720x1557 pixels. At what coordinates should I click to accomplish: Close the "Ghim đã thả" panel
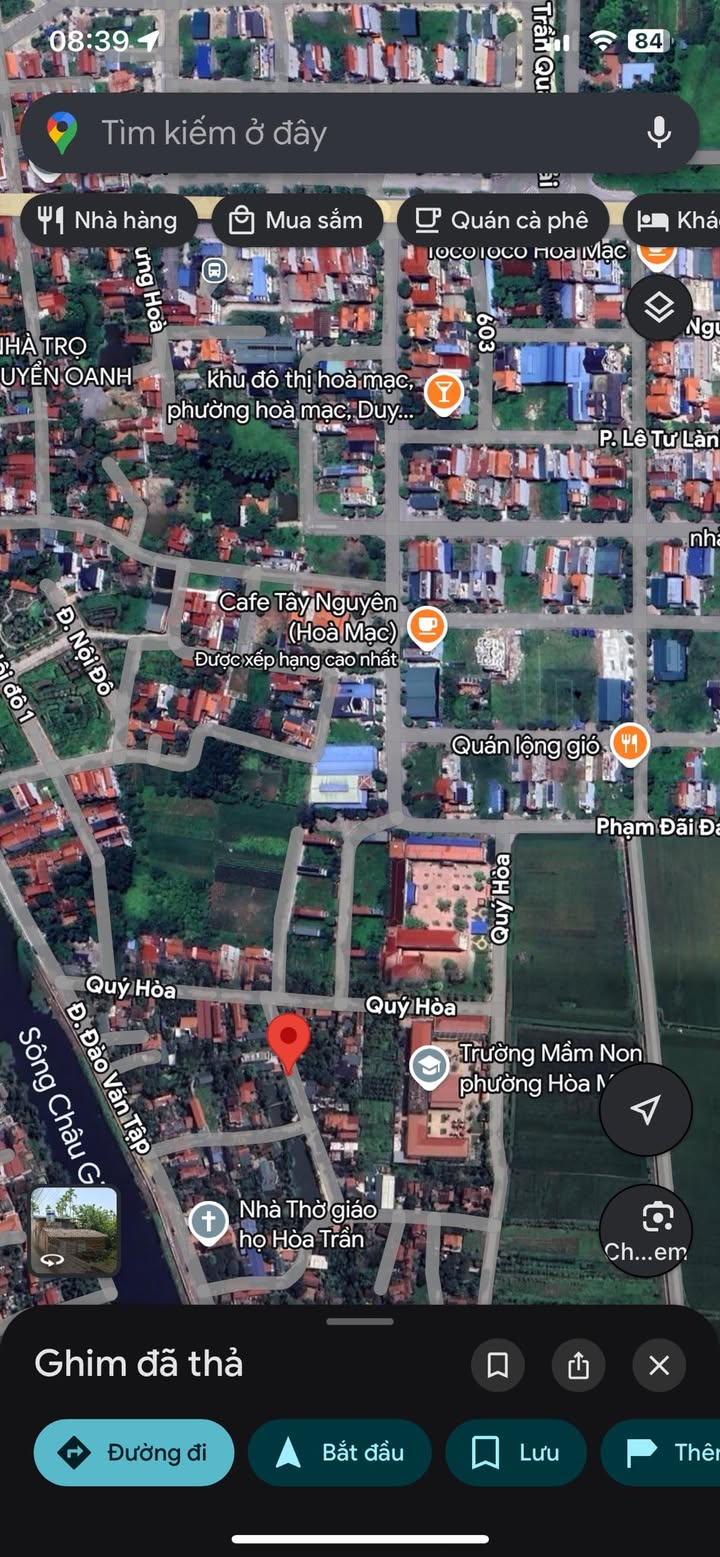[659, 1365]
